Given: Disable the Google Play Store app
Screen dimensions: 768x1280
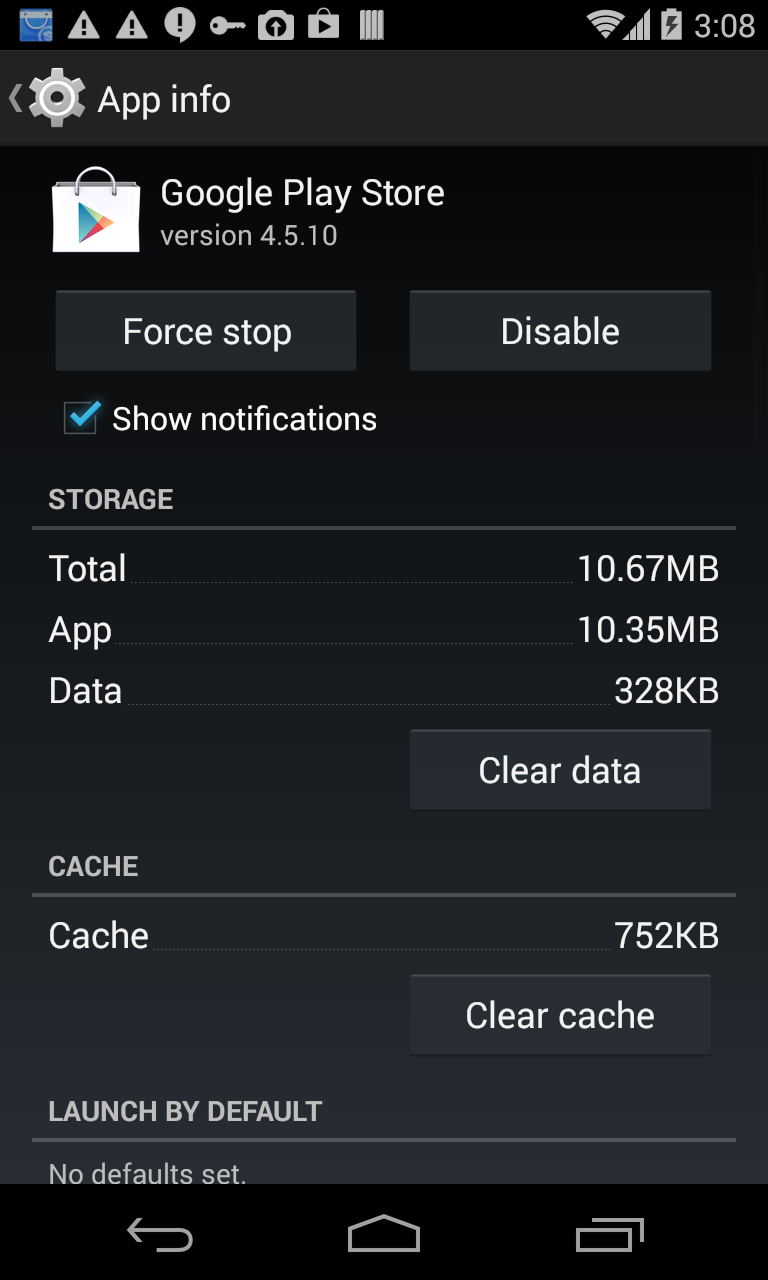Looking at the screenshot, I should pos(560,331).
